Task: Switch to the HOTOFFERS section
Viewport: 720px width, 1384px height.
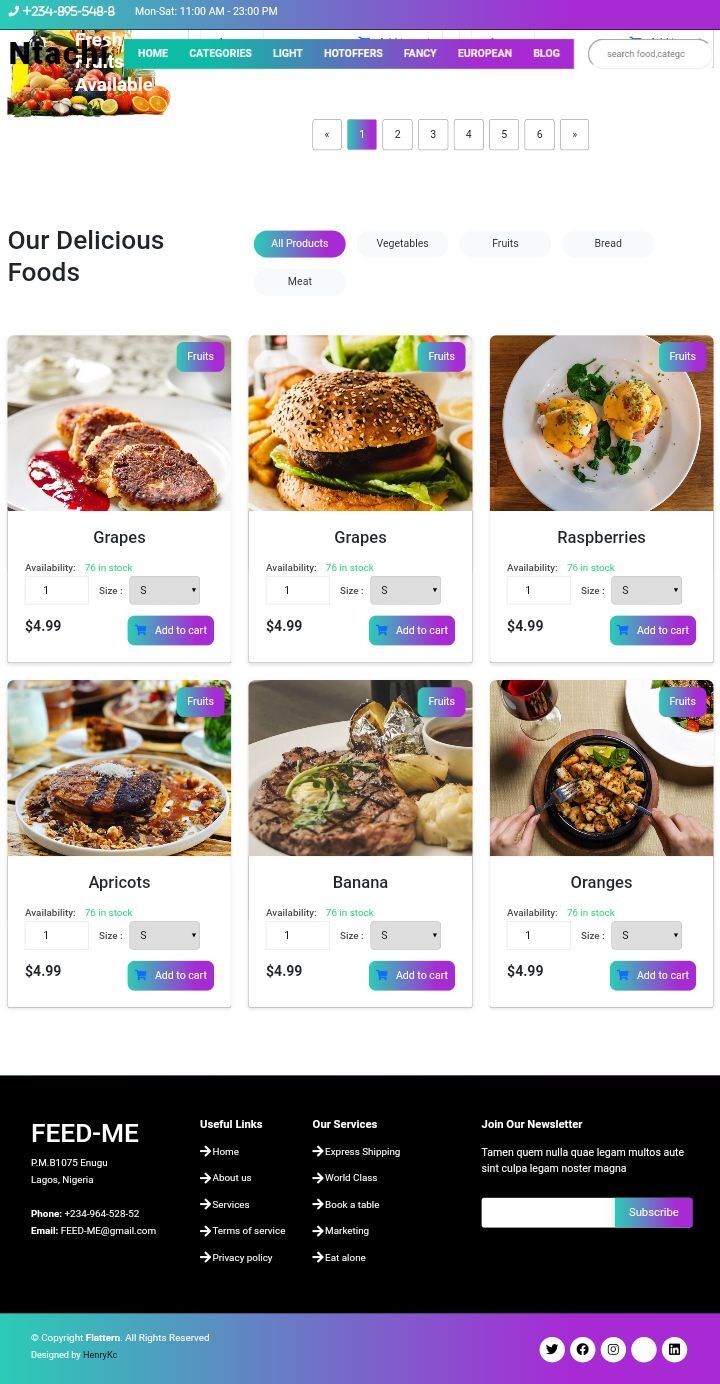Action: coord(353,54)
